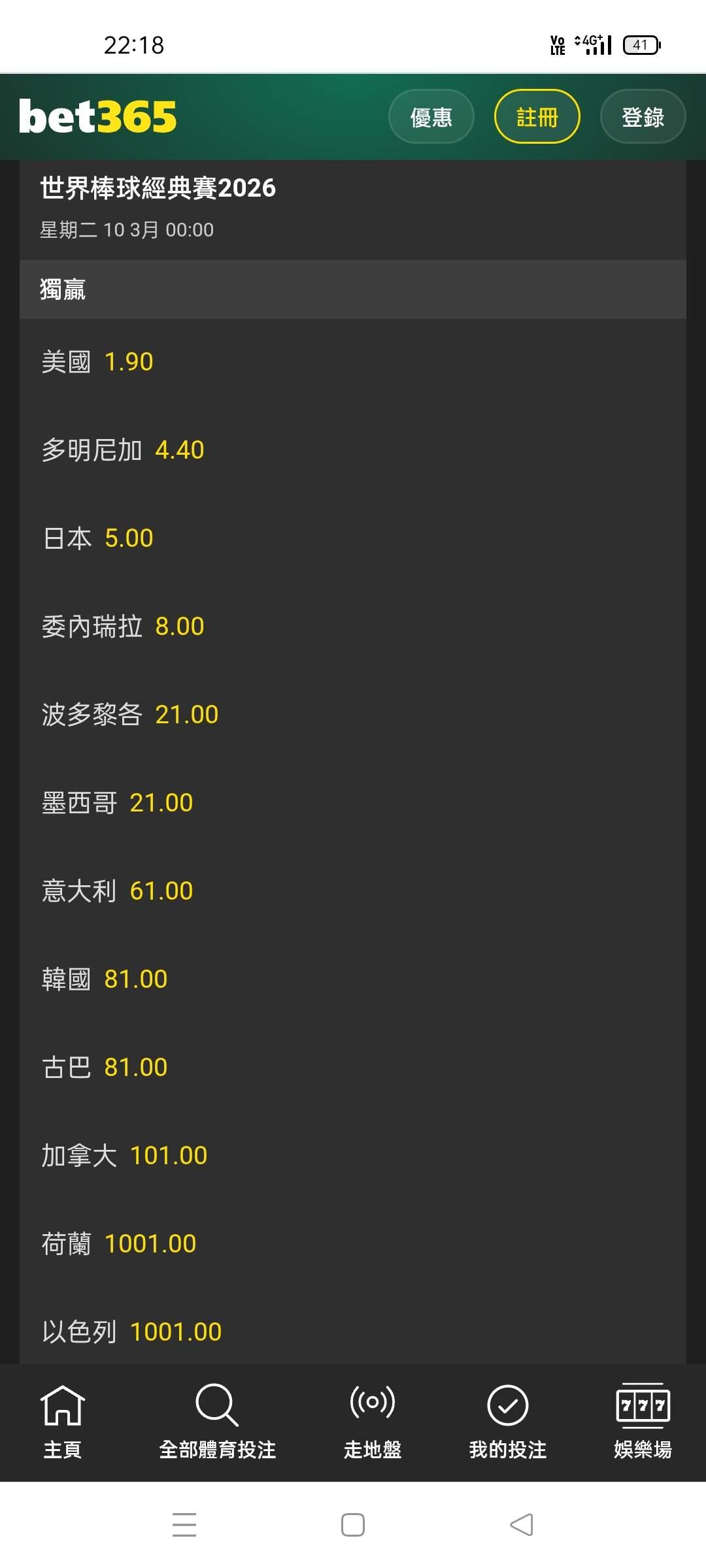706x1568 pixels.
Task: Tap the 註冊 register button
Action: click(x=537, y=117)
